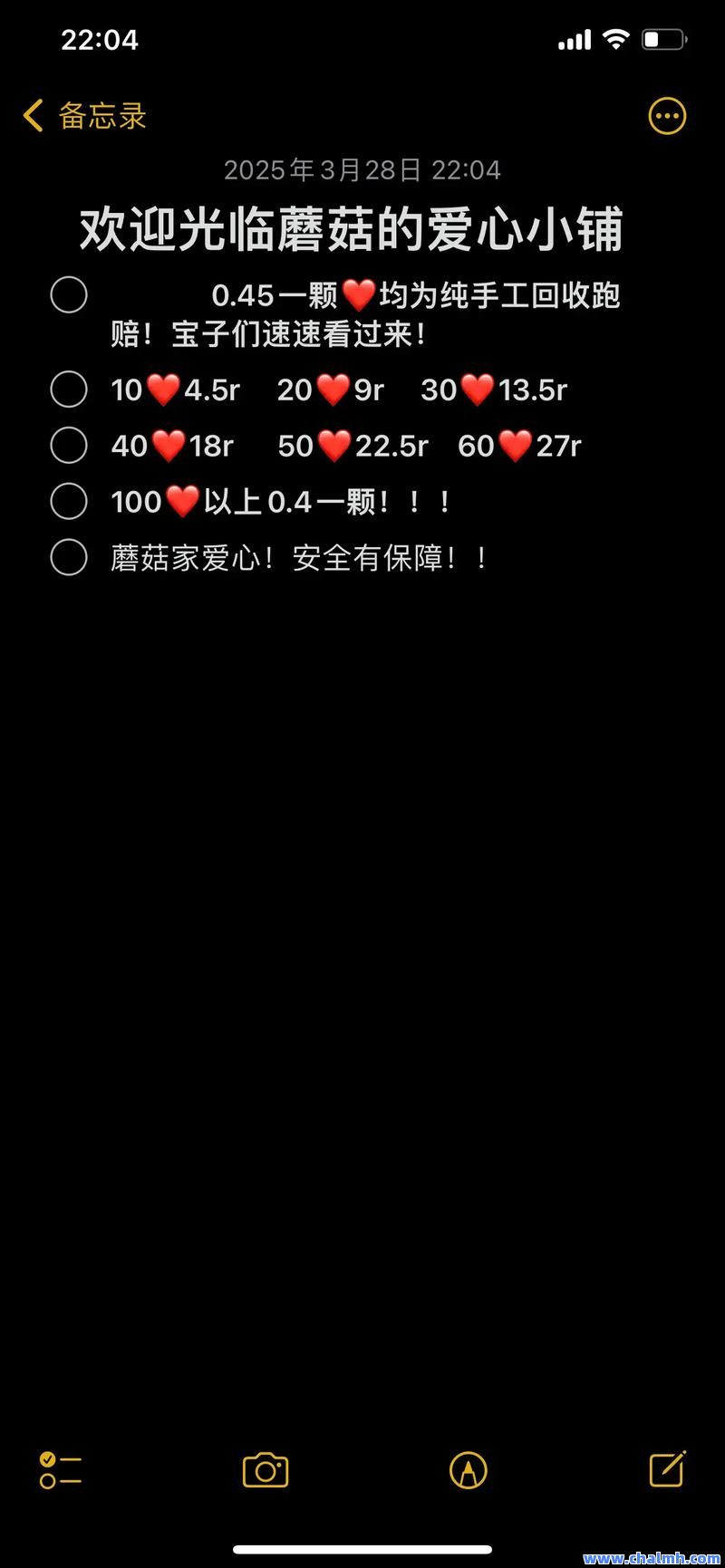
Task: Tap the checklist toolbar button
Action: pyautogui.click(x=61, y=1470)
